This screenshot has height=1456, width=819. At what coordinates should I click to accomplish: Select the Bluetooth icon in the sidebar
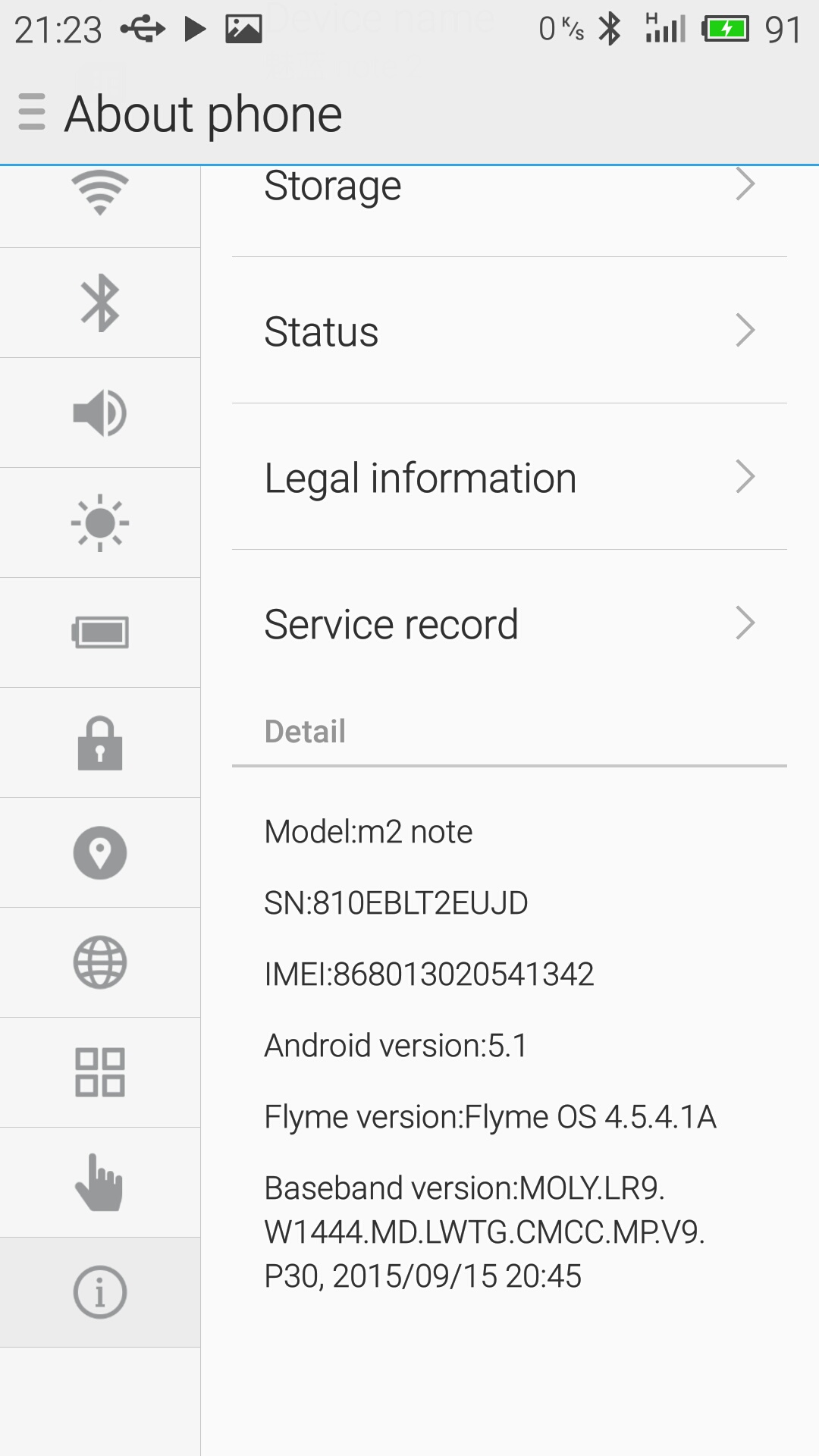[x=100, y=303]
